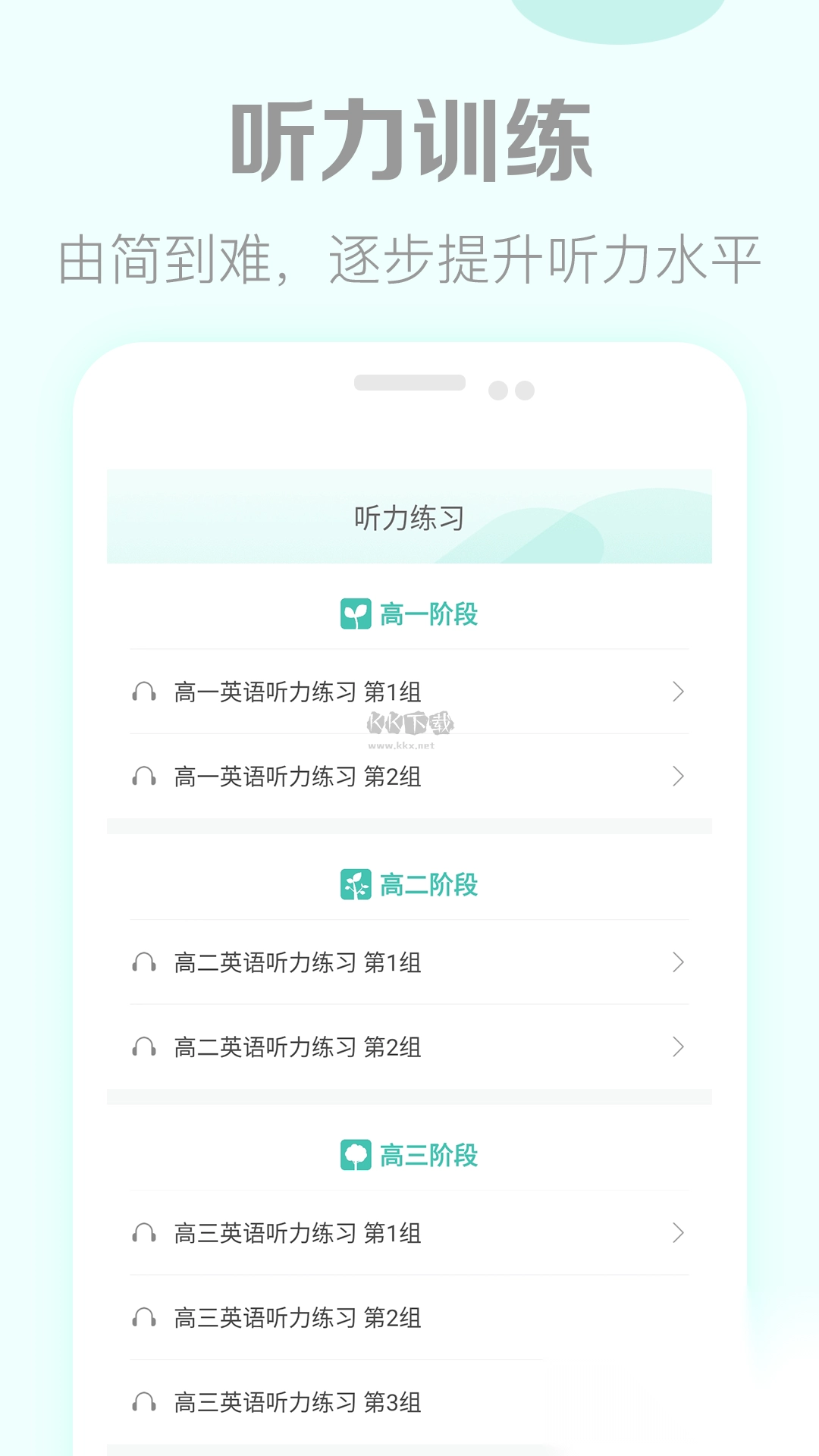The image size is (819, 1456).
Task: Expand 高一英语听力练习 第2组 using its arrow
Action: point(677,777)
